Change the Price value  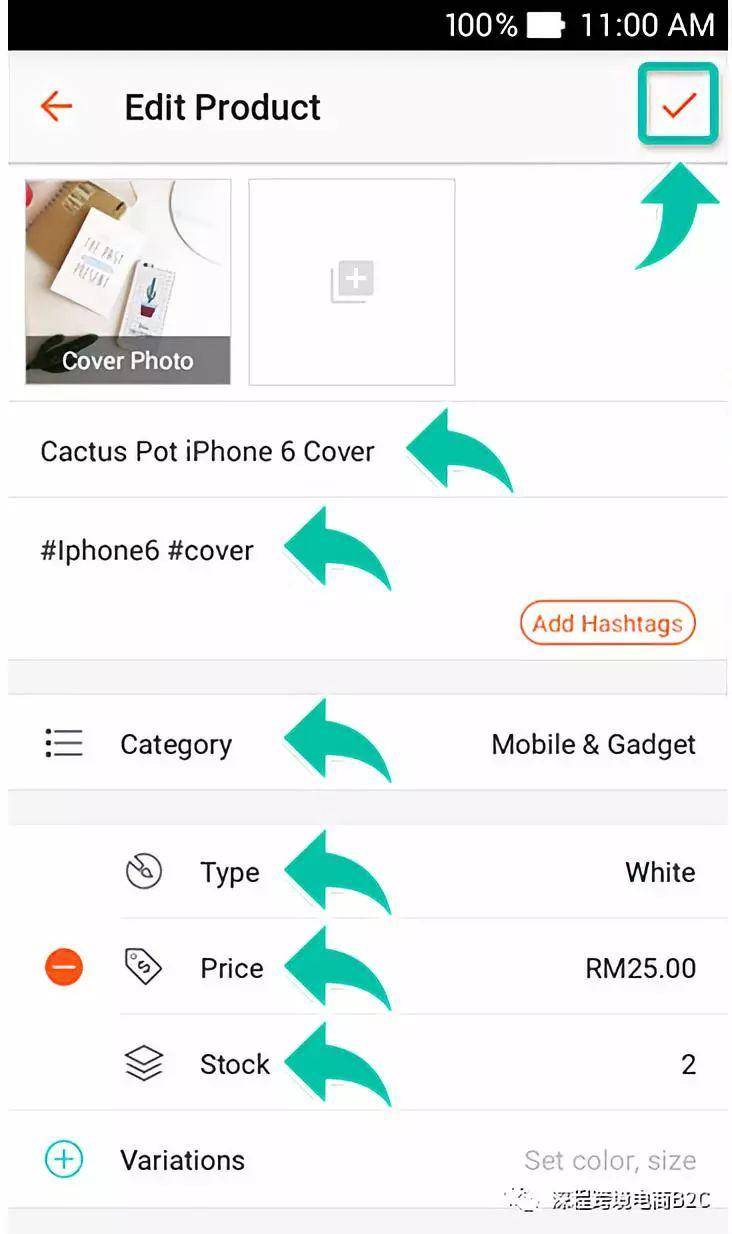point(640,968)
